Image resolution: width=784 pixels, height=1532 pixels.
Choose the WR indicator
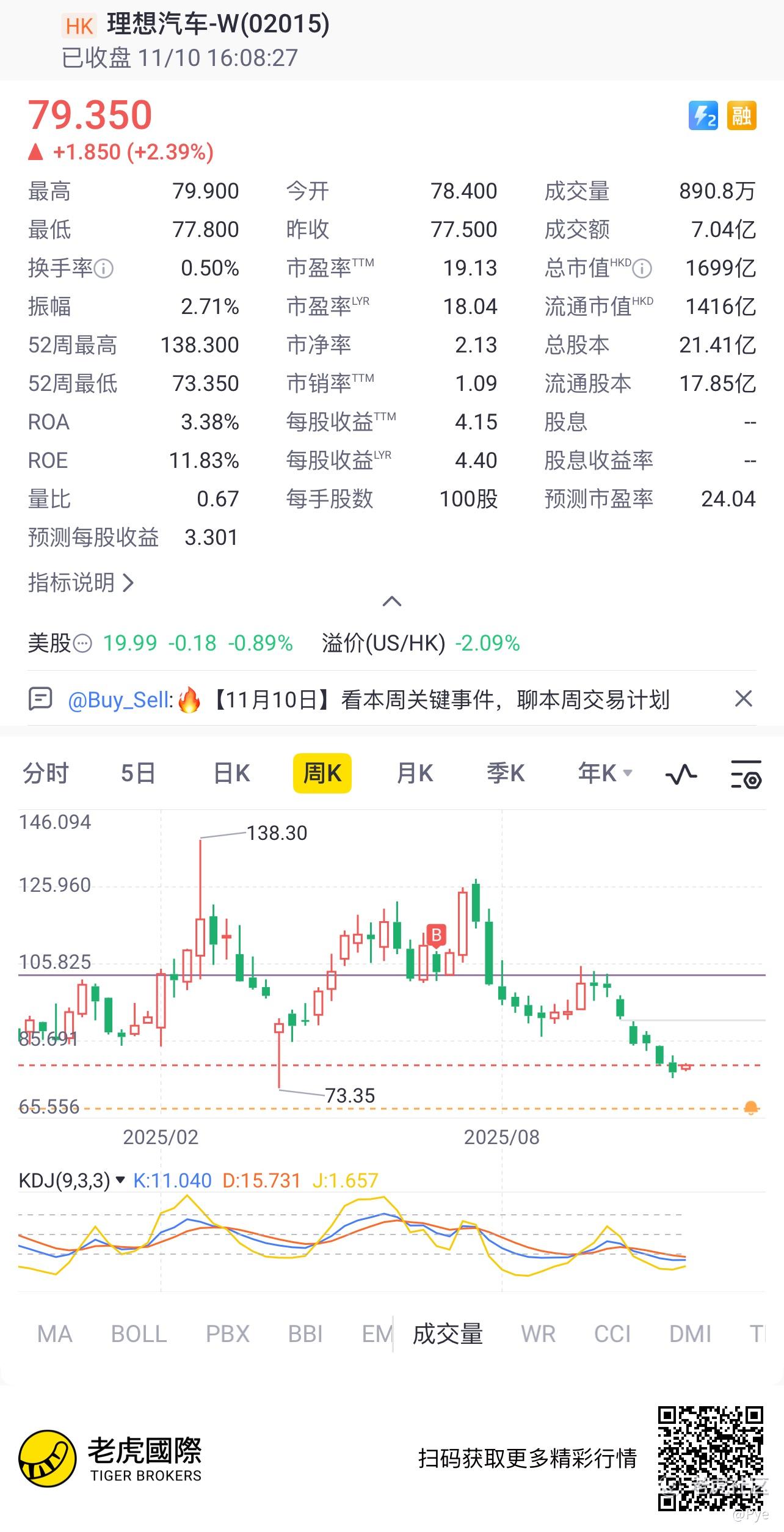click(538, 1334)
